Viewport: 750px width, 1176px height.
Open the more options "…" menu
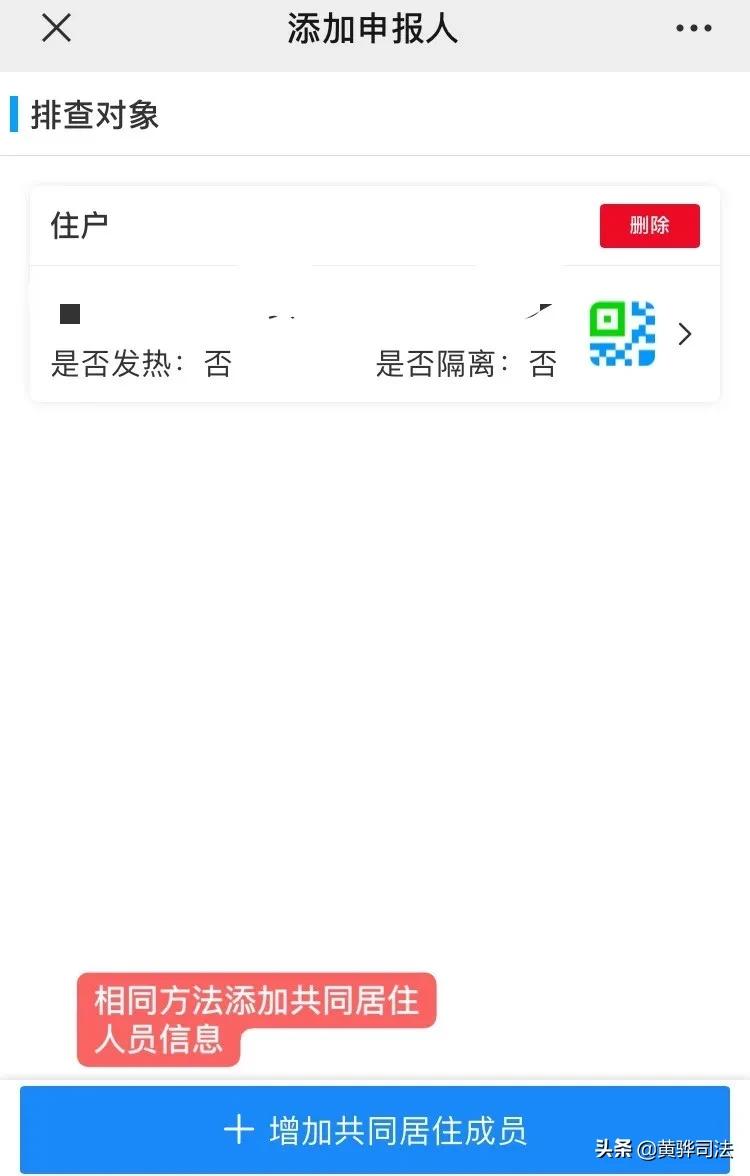point(694,28)
